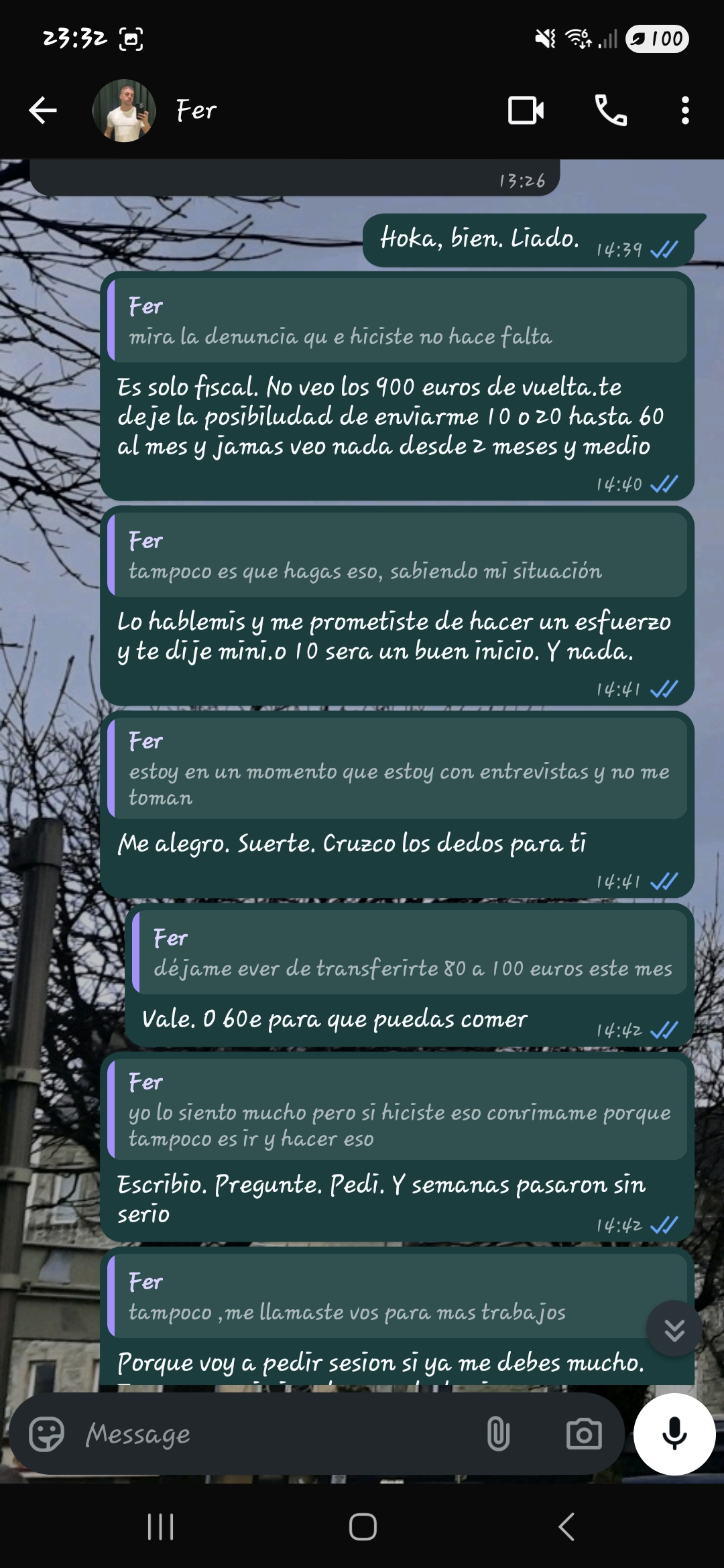This screenshot has width=724, height=1568.
Task: Open system recent apps view
Action: [x=160, y=1527]
